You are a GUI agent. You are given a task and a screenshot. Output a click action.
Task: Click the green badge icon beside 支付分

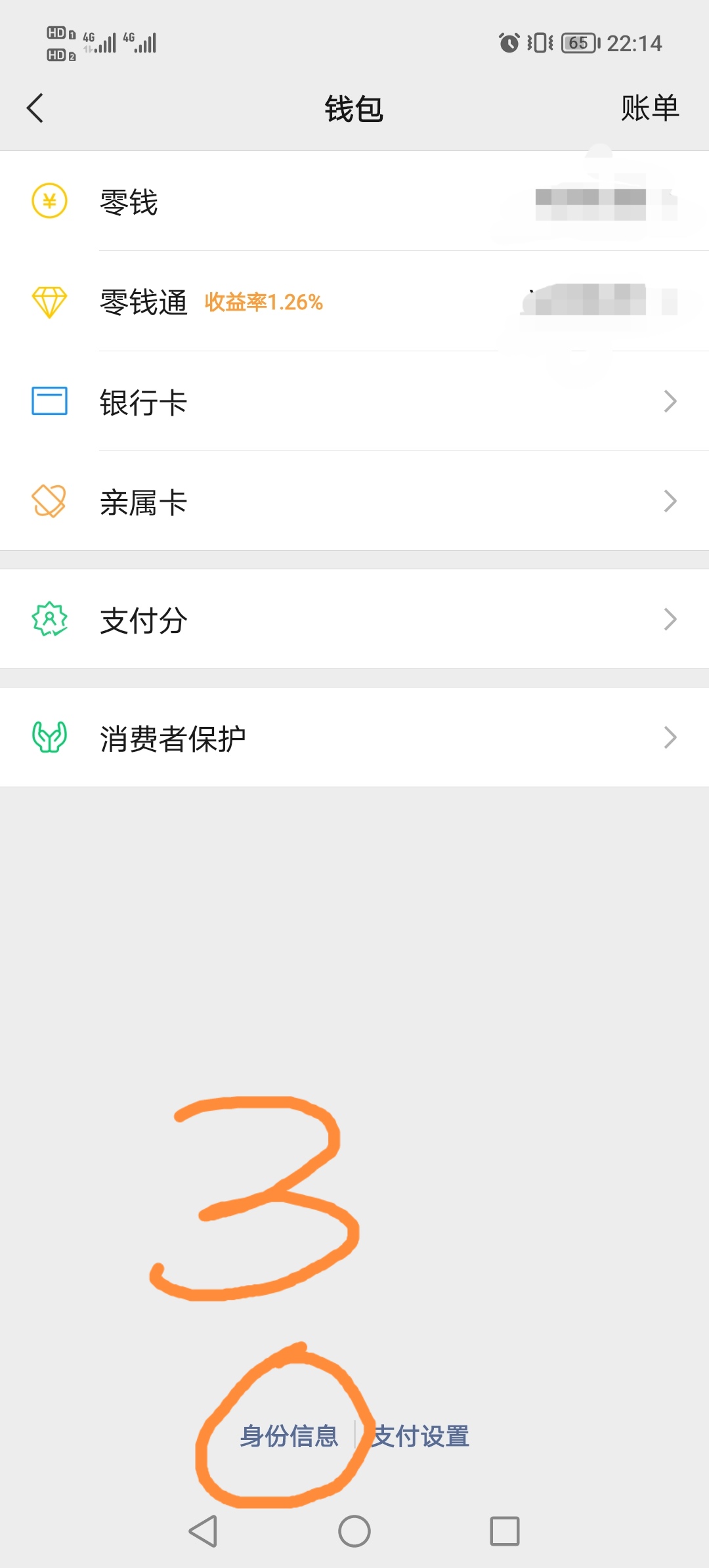[x=49, y=617]
